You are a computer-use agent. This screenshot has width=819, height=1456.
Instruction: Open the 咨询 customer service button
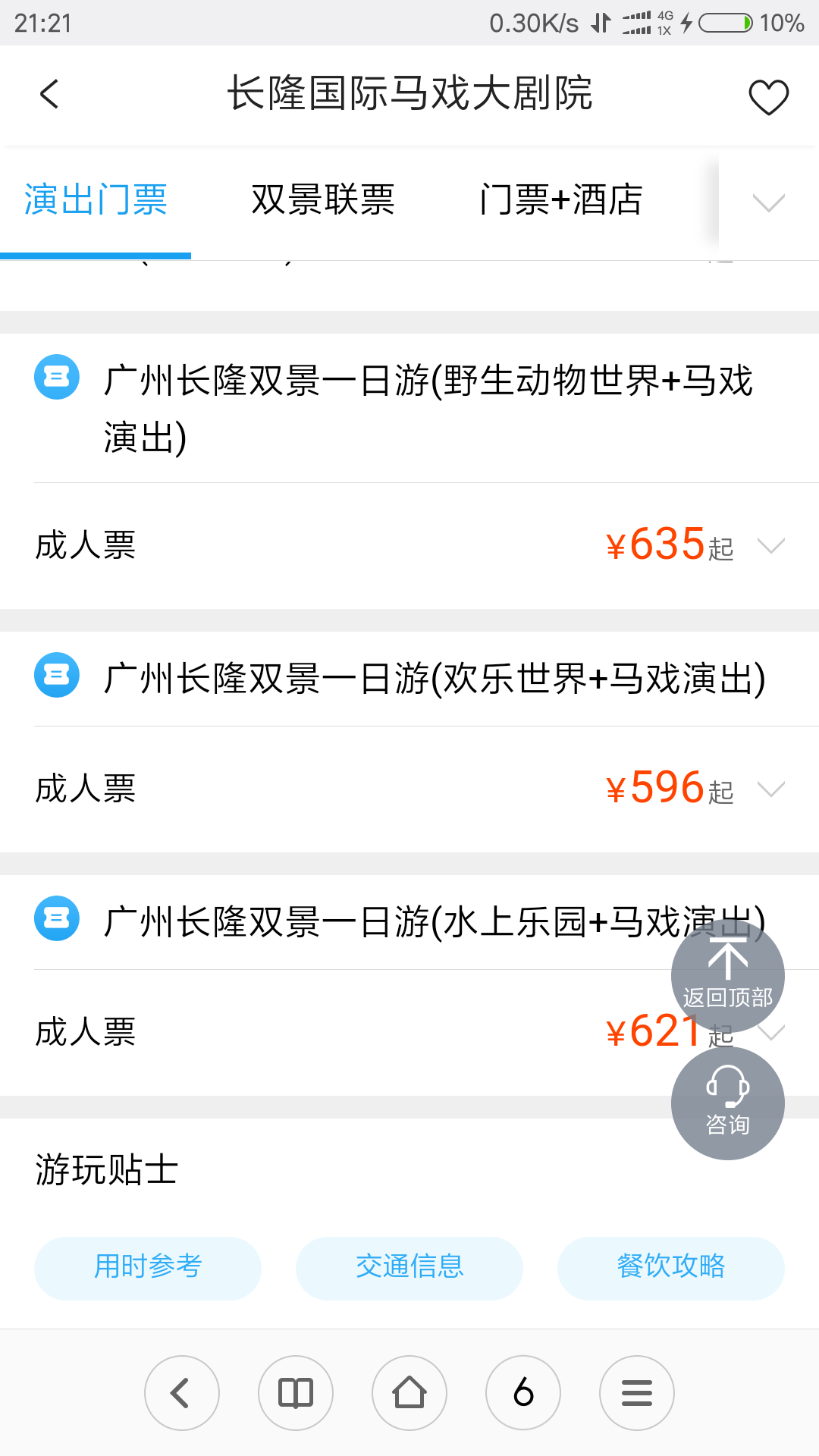(728, 1103)
